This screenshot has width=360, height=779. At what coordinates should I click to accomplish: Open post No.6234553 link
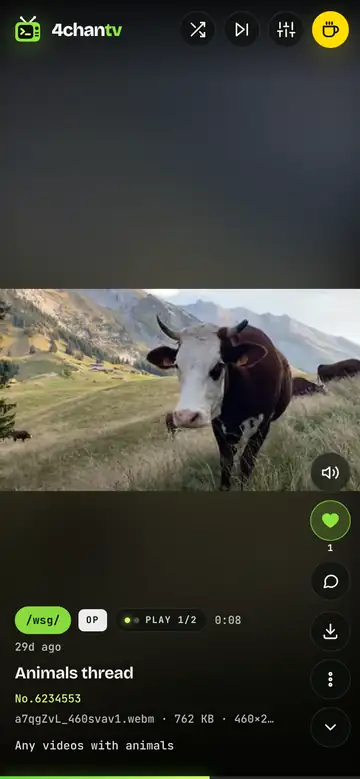[x=48, y=699]
